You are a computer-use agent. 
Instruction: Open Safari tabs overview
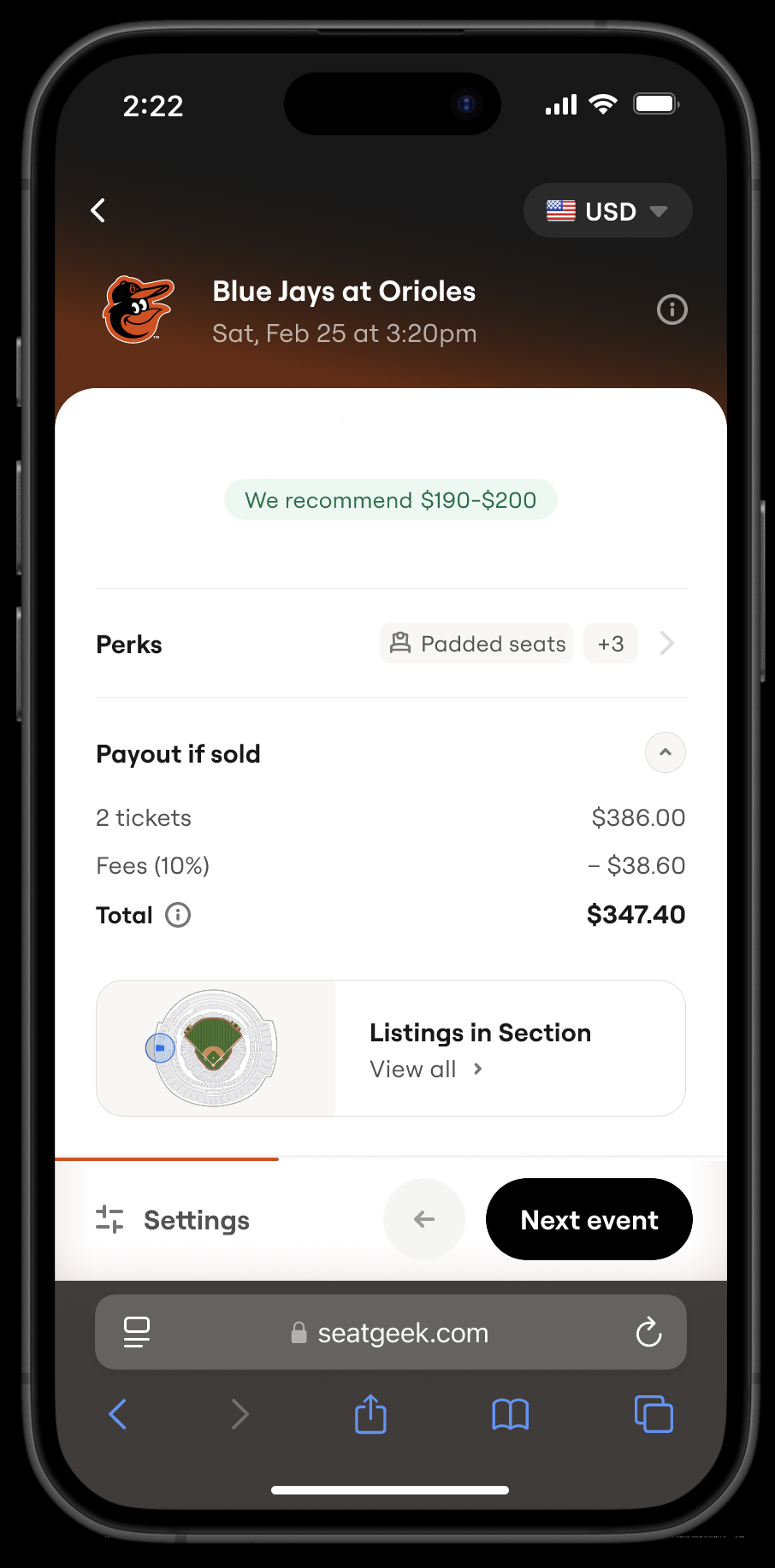pyautogui.click(x=654, y=1414)
